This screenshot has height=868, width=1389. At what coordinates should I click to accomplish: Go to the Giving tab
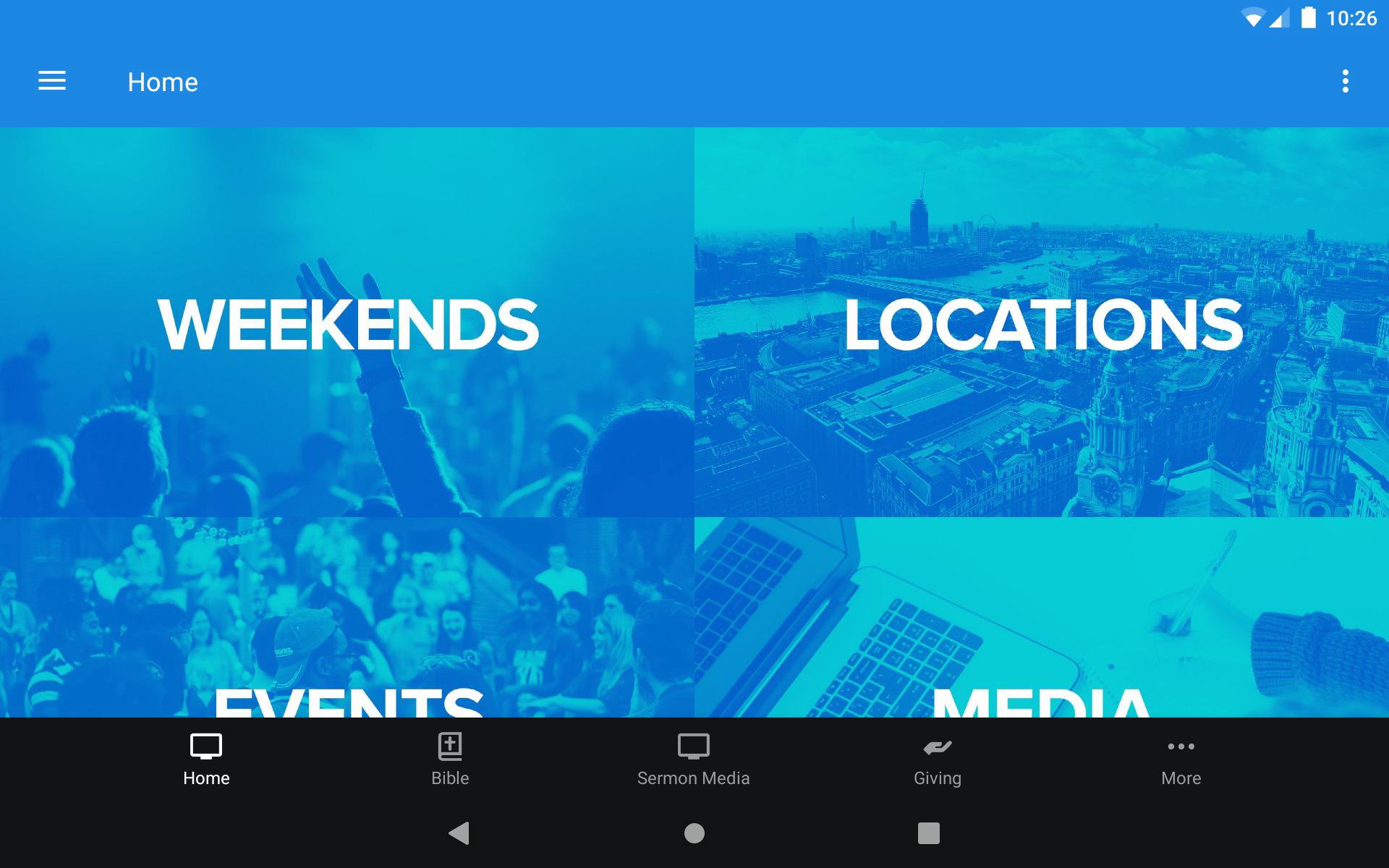point(937,759)
